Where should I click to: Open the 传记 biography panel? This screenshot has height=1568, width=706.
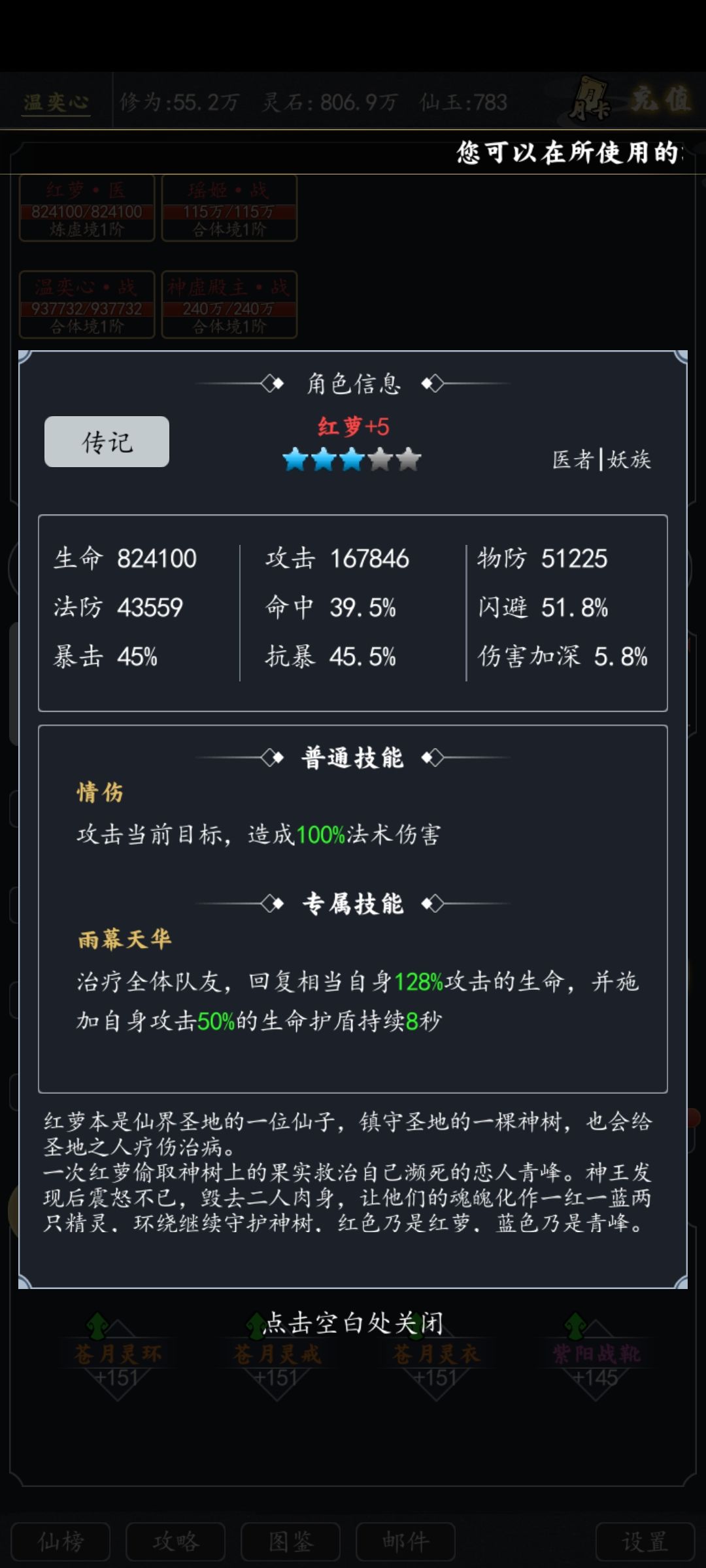point(107,442)
